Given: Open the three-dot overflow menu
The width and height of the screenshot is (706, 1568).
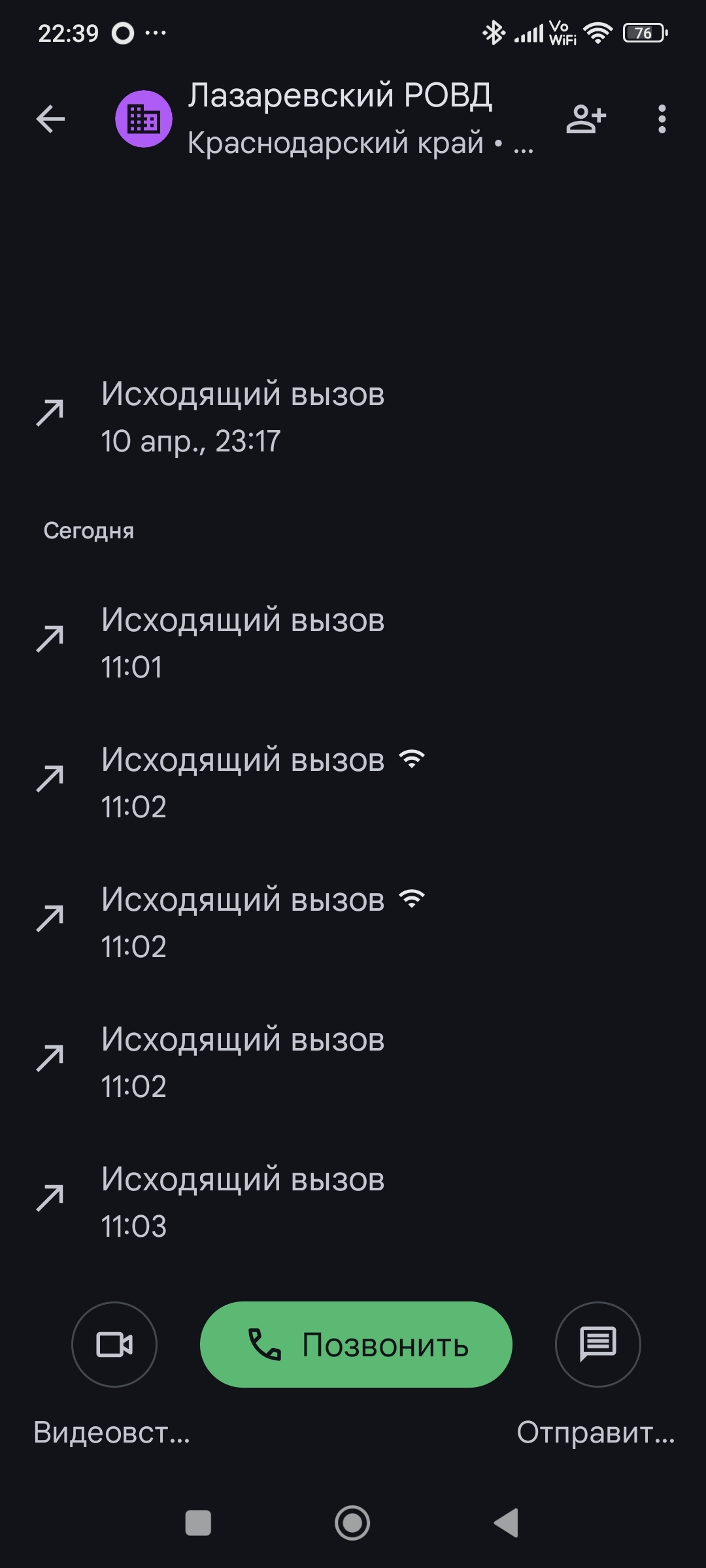Looking at the screenshot, I should tap(662, 119).
